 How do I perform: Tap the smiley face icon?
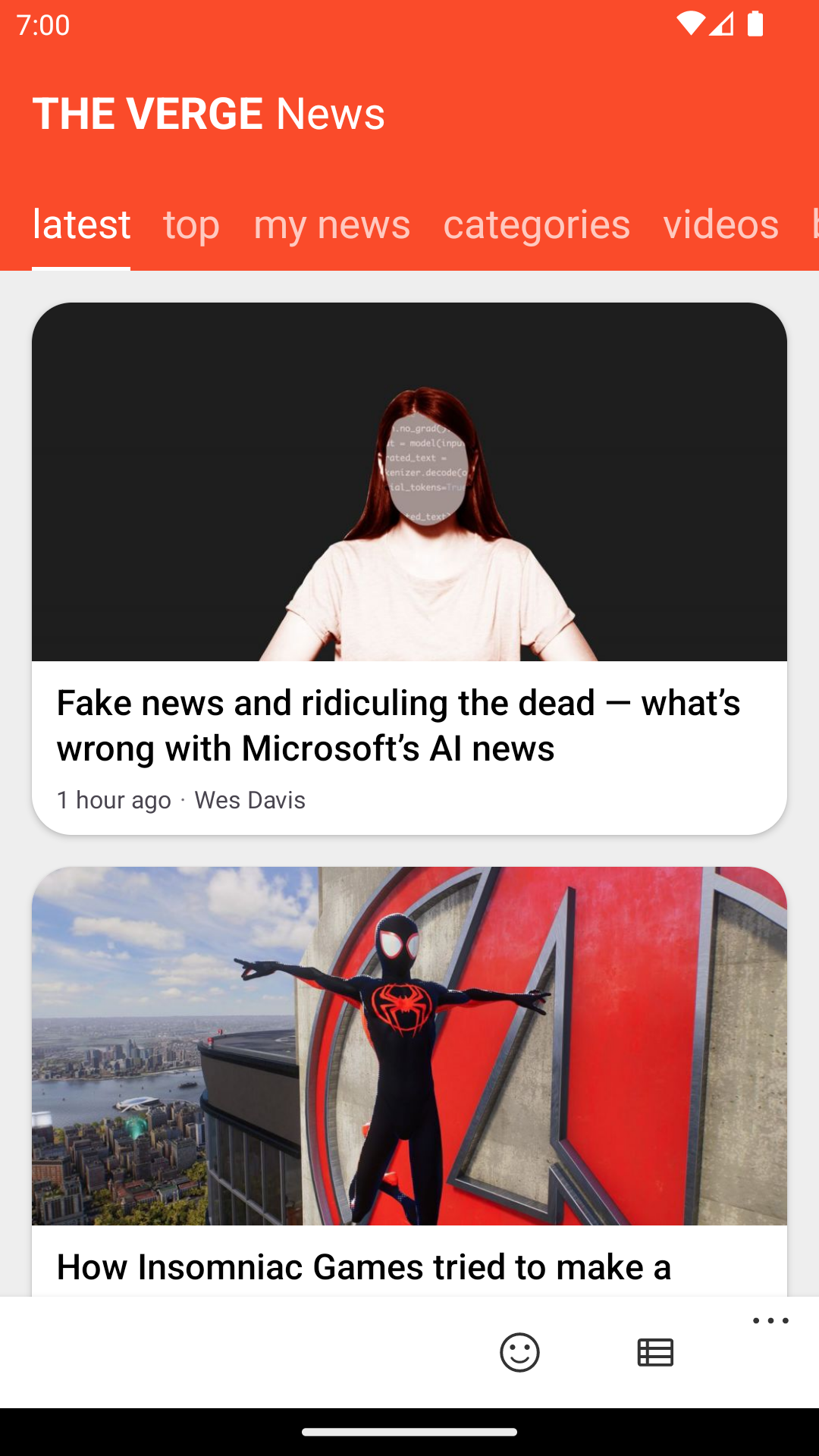tap(519, 1352)
